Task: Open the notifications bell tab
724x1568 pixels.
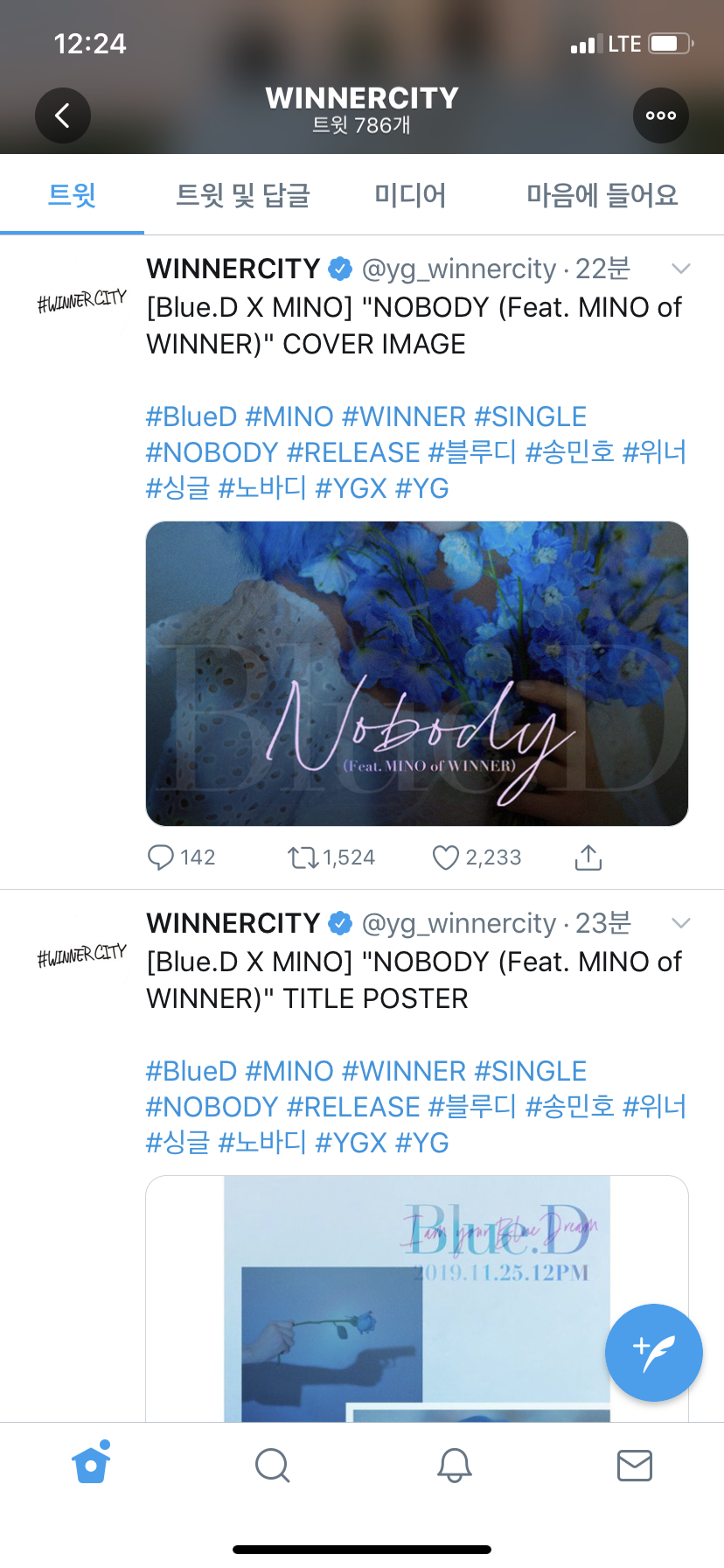Action: [454, 1465]
